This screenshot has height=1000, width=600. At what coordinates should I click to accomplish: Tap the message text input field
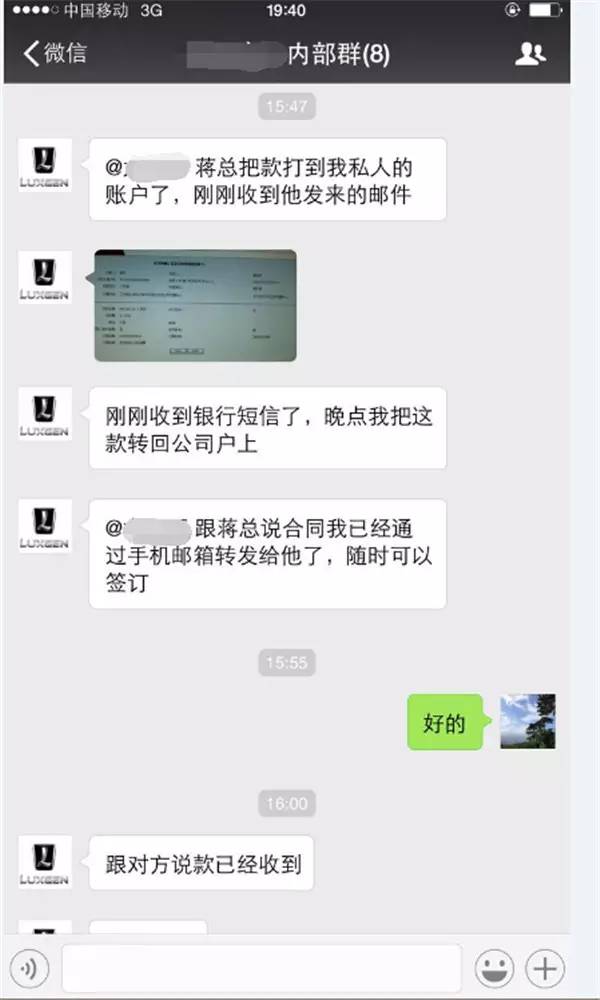coord(261,968)
